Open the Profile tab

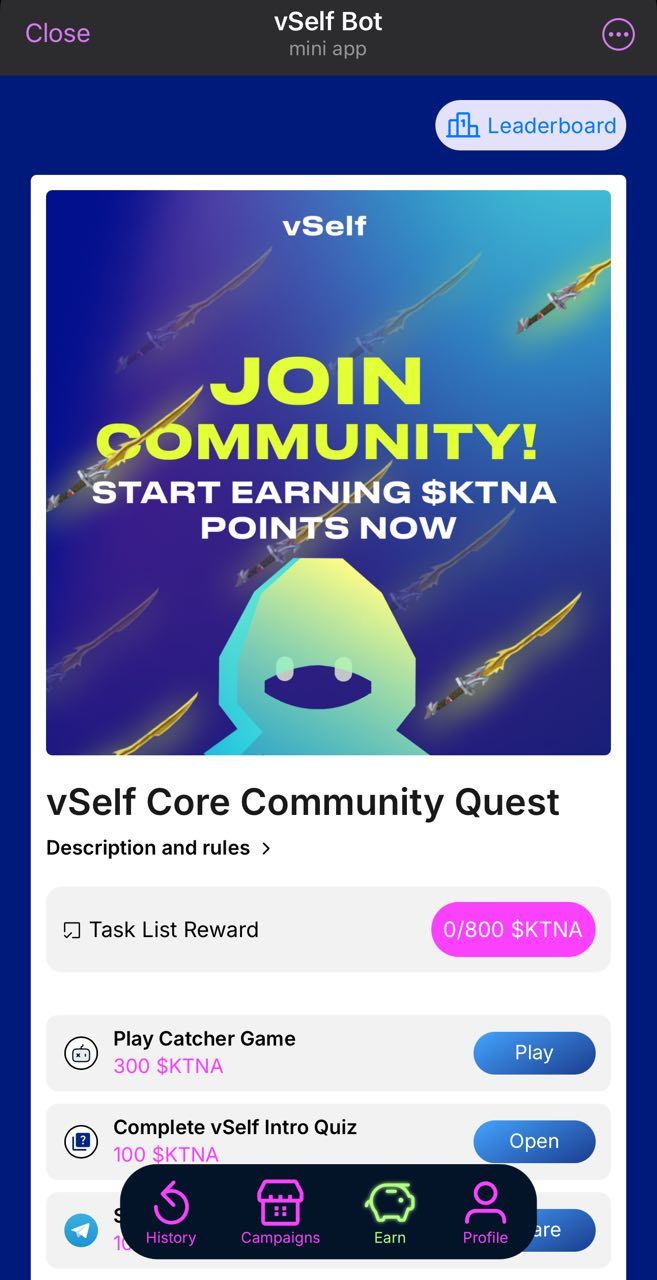point(485,1214)
